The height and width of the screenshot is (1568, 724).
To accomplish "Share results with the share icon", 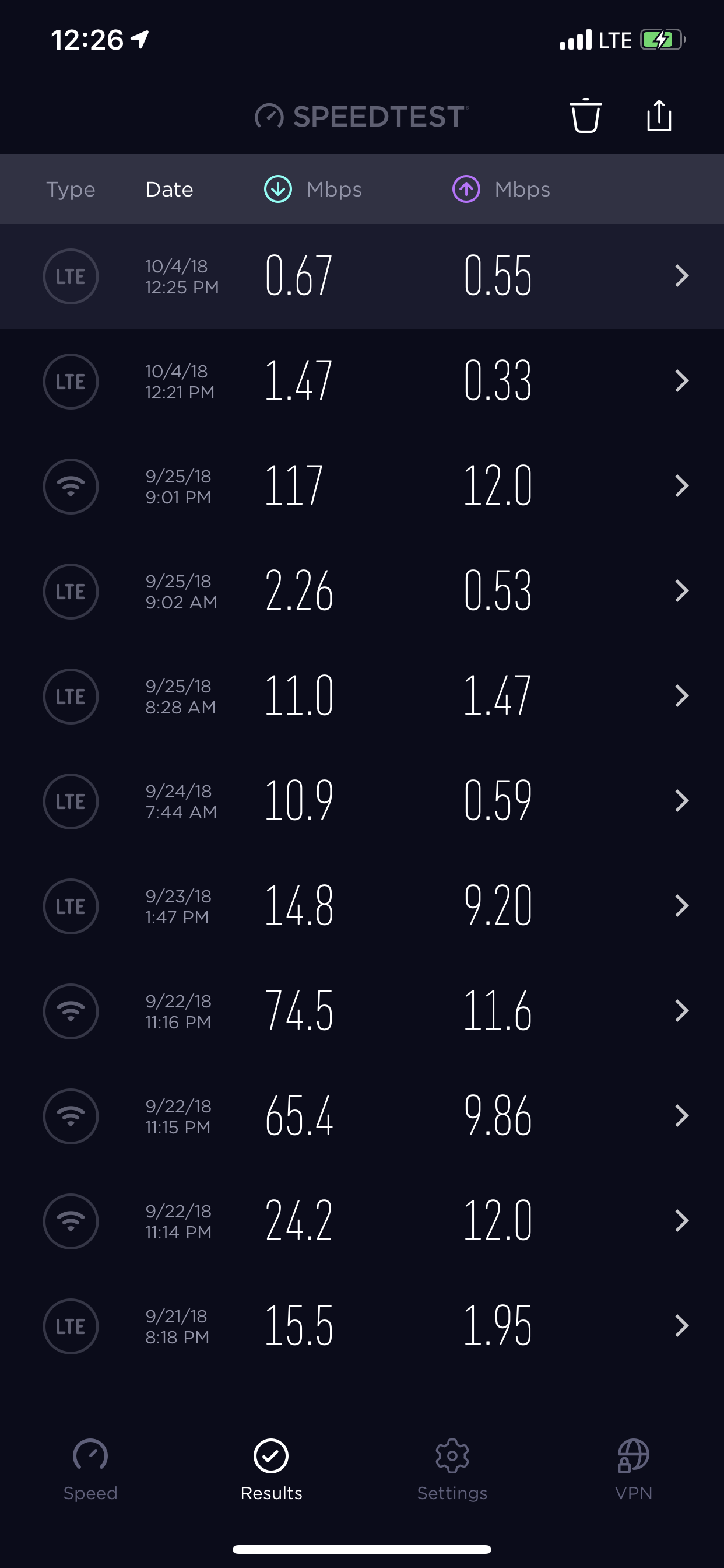I will (659, 115).
